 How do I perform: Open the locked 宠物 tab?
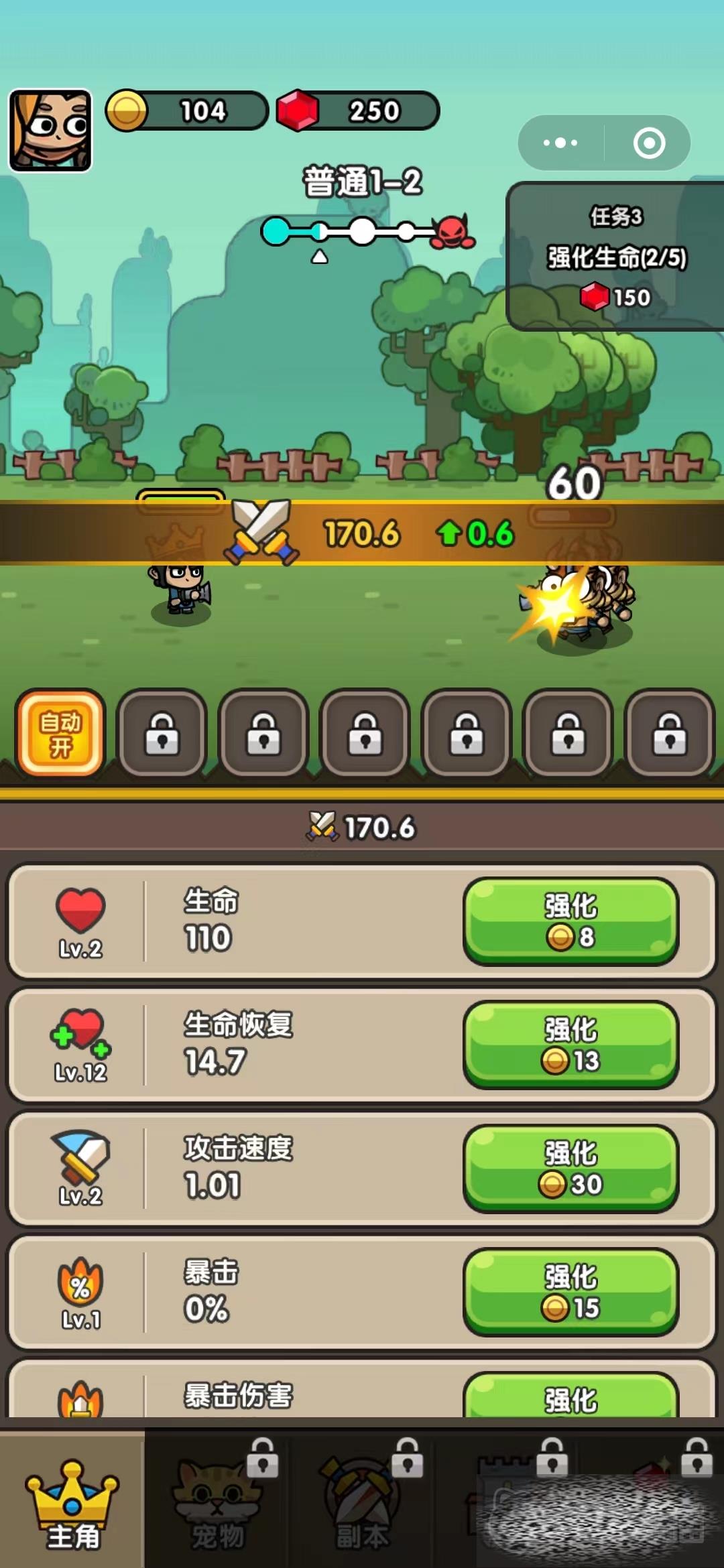[x=217, y=1501]
